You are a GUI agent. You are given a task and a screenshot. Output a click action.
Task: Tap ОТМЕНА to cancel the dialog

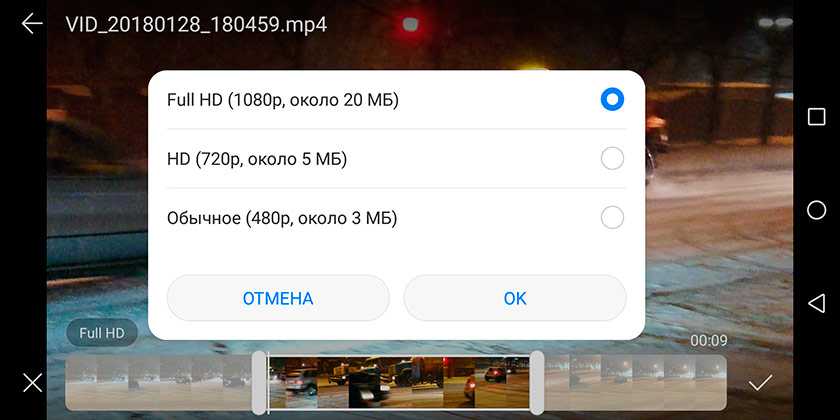coord(278,298)
